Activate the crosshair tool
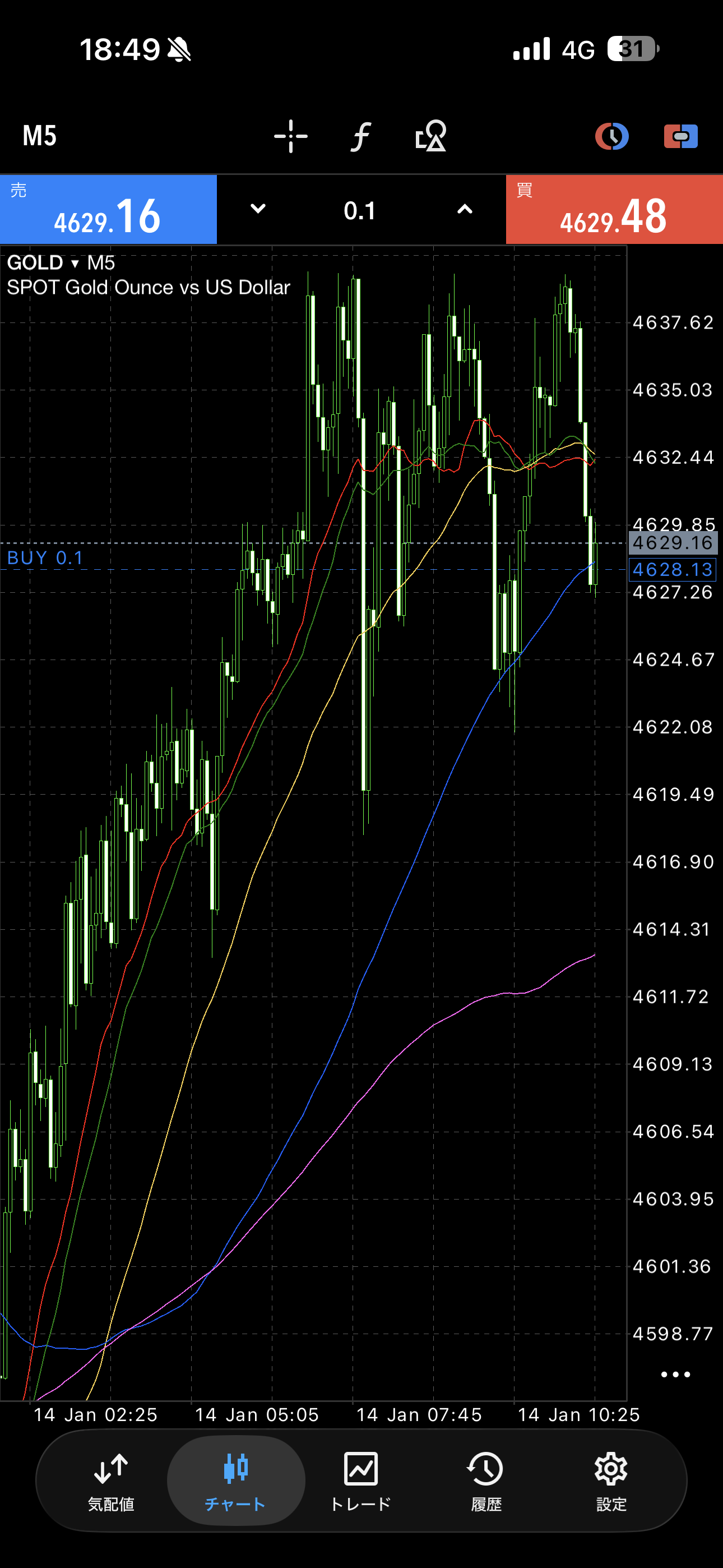This screenshot has width=723, height=1568. (x=291, y=136)
